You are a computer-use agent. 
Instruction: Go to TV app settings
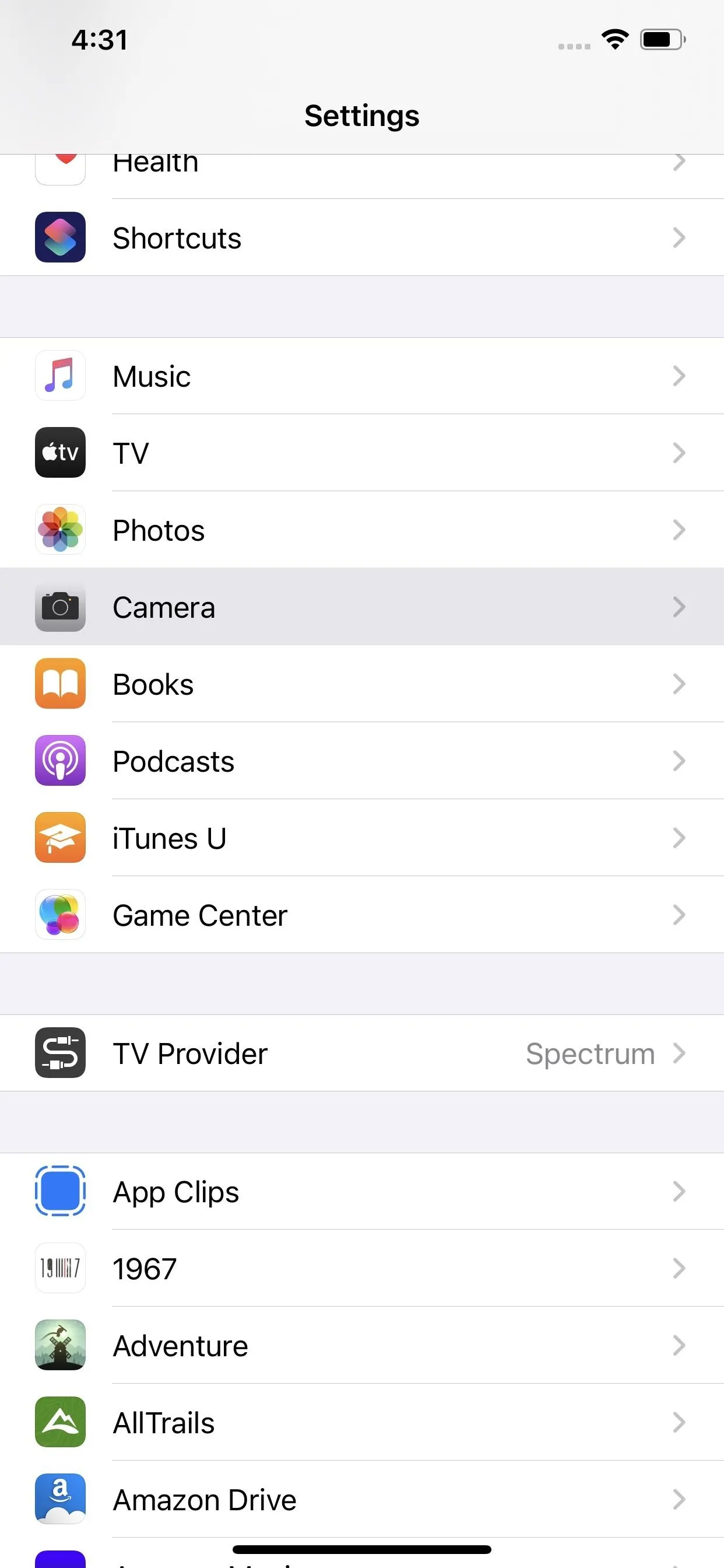362,453
